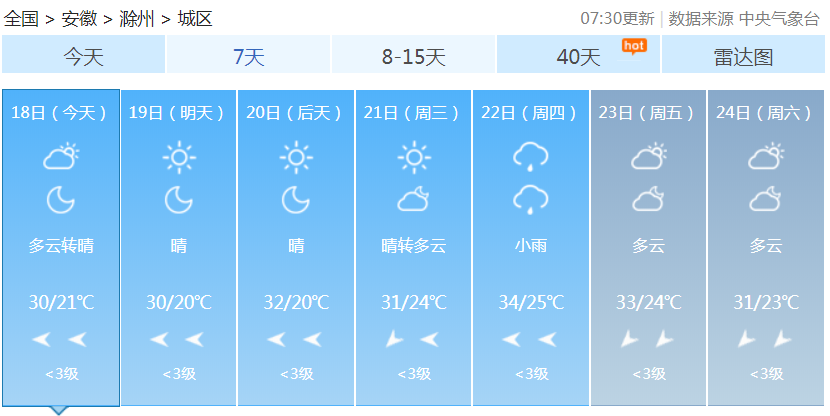Screen dimensions: 830x416
Task: Switch to the 今天 tab
Action: [x=84, y=55]
